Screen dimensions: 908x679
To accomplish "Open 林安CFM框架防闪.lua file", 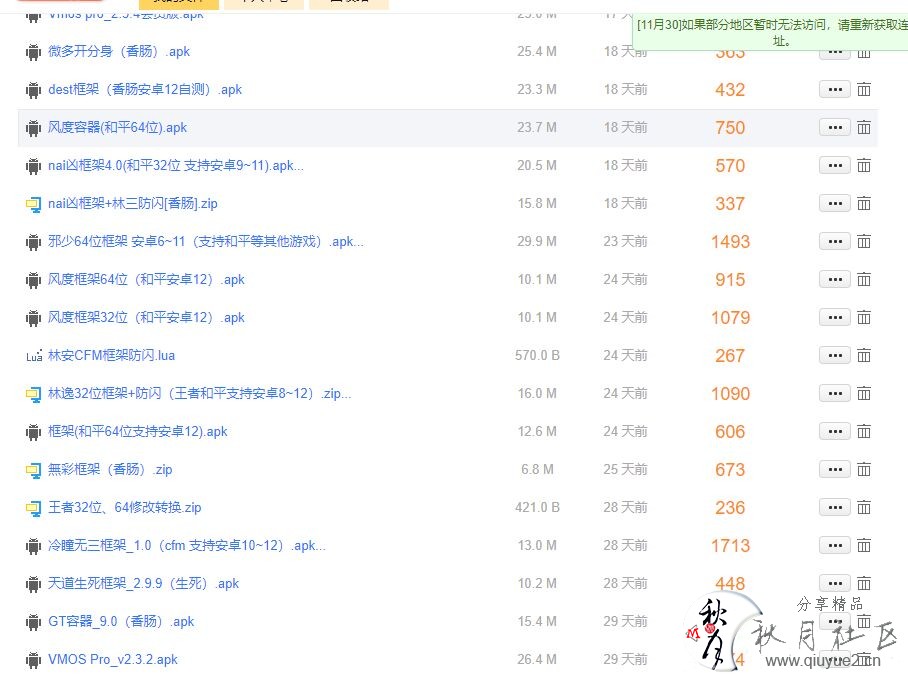I will click(111, 355).
